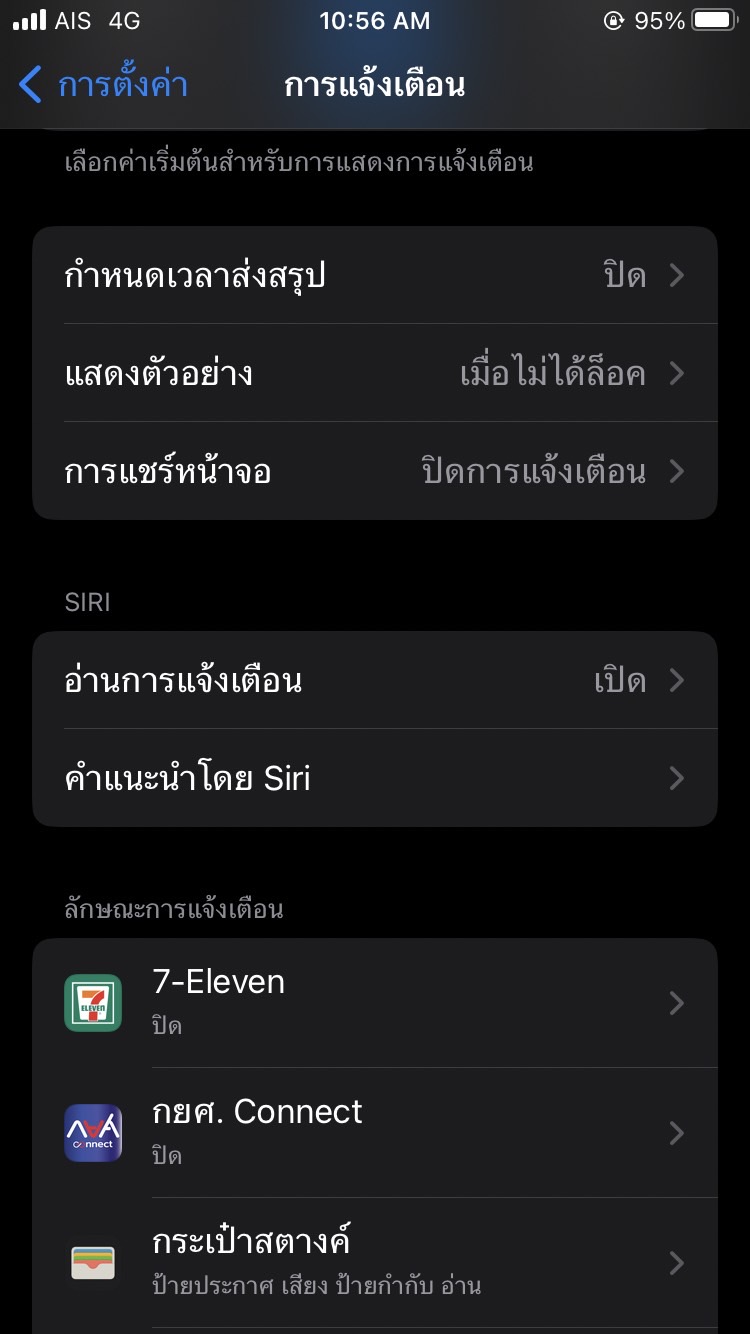The width and height of the screenshot is (750, 1334).
Task: Open กำหนดเวลาส่งสรุป settings
Action: point(375,275)
